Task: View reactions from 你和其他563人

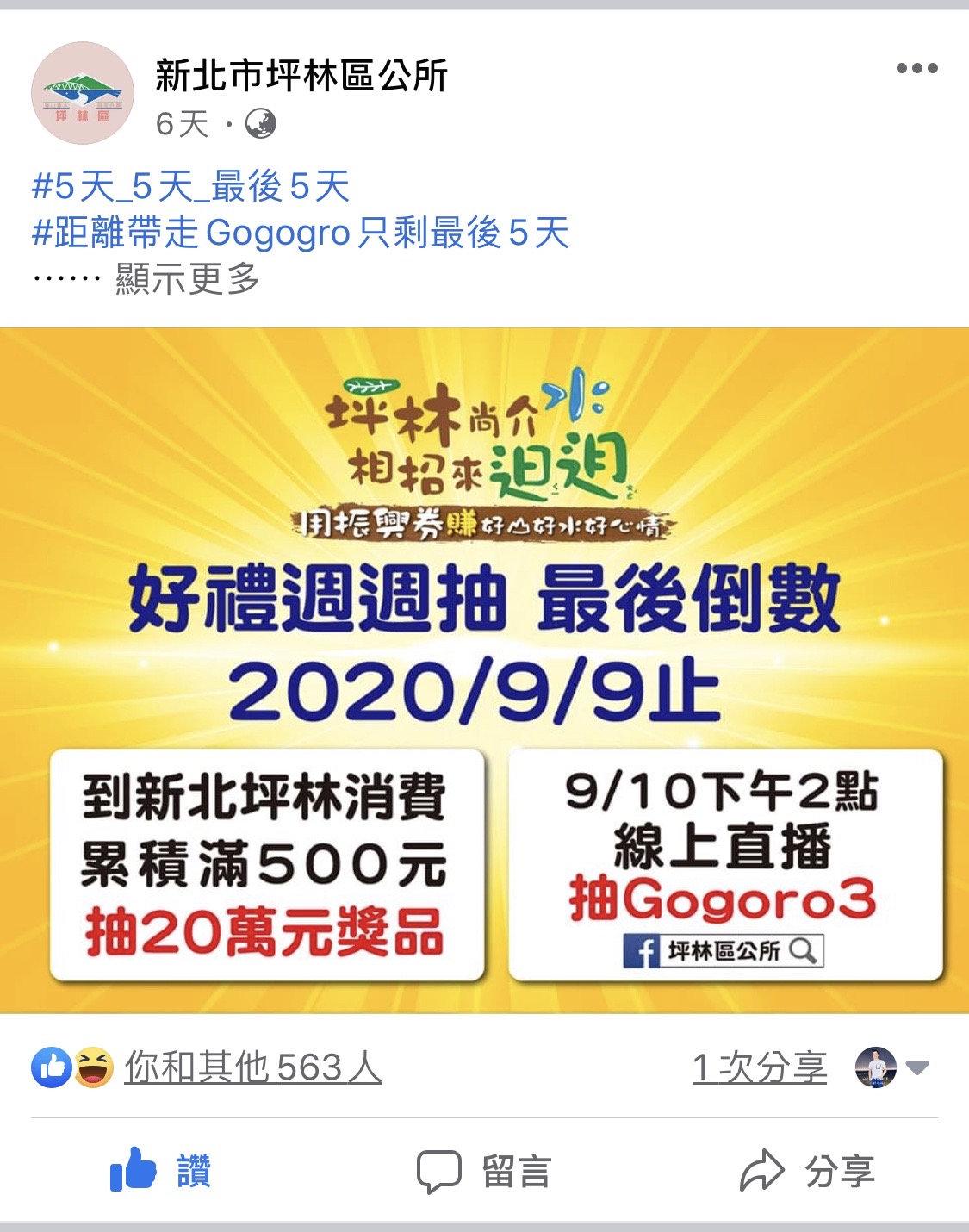Action: coord(252,1067)
